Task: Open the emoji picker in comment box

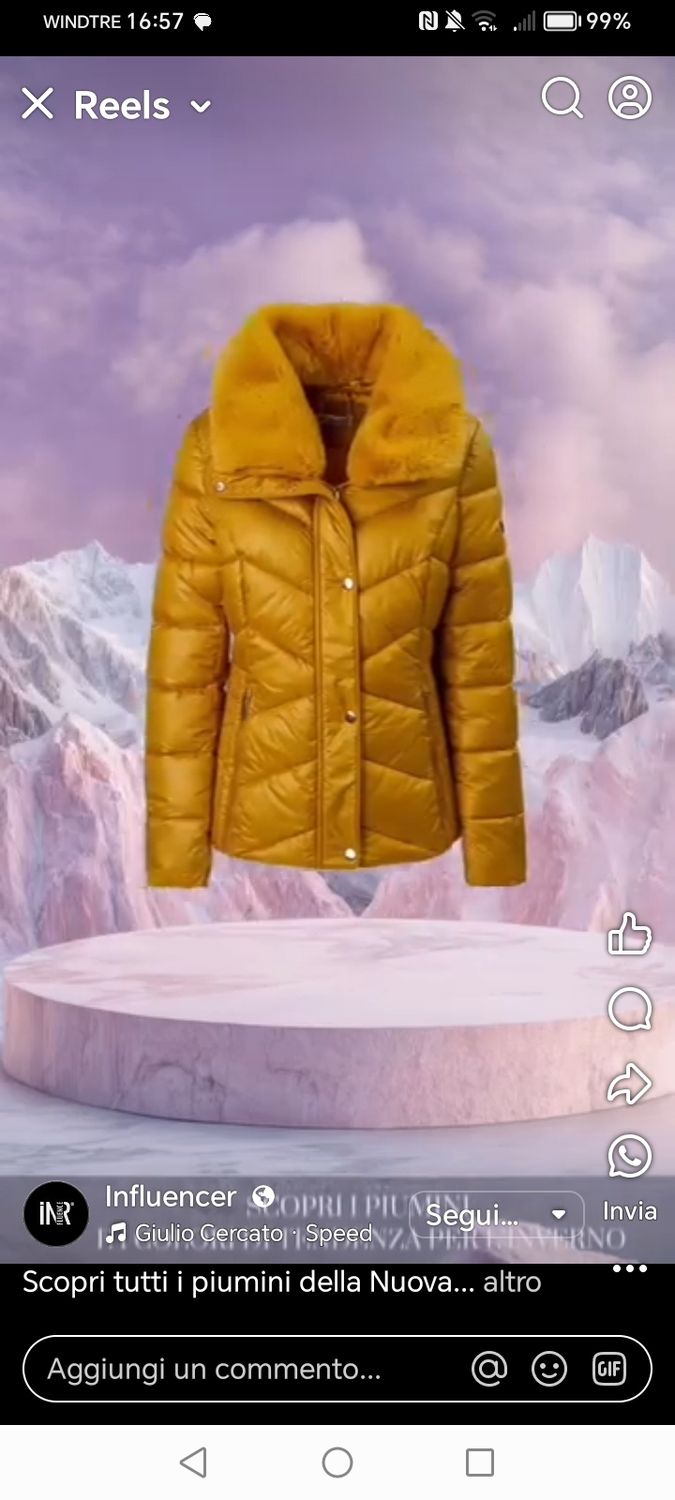Action: click(549, 1369)
